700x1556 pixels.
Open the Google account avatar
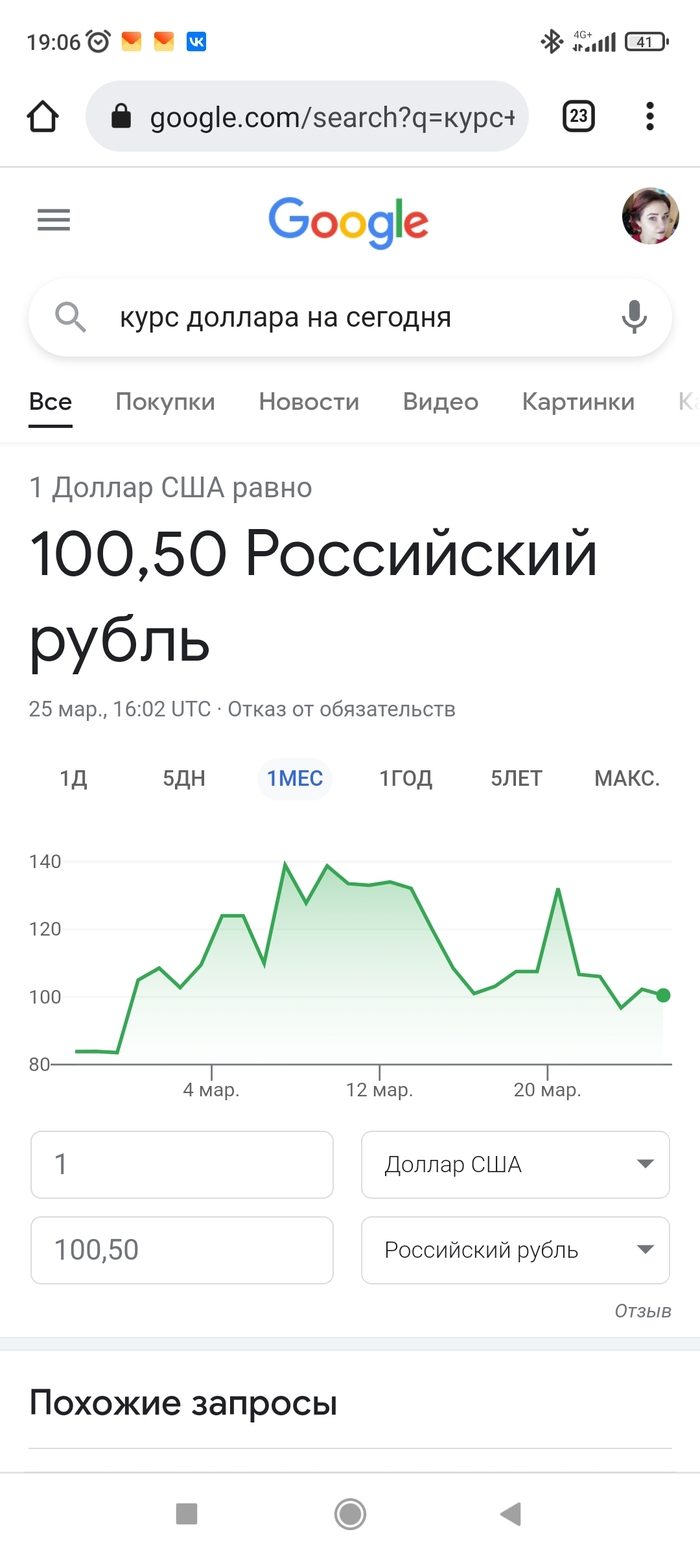[650, 216]
